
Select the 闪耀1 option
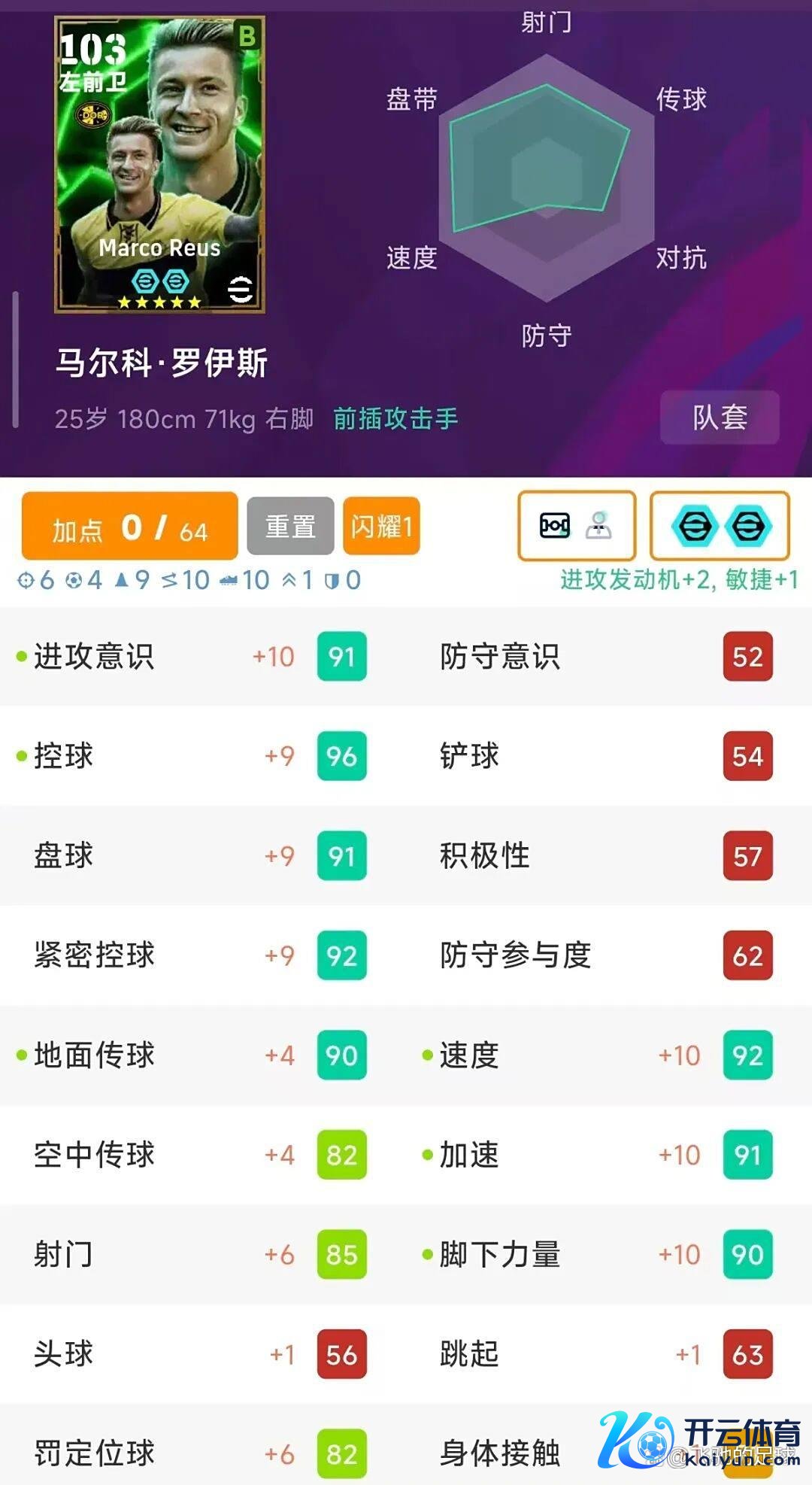[381, 527]
